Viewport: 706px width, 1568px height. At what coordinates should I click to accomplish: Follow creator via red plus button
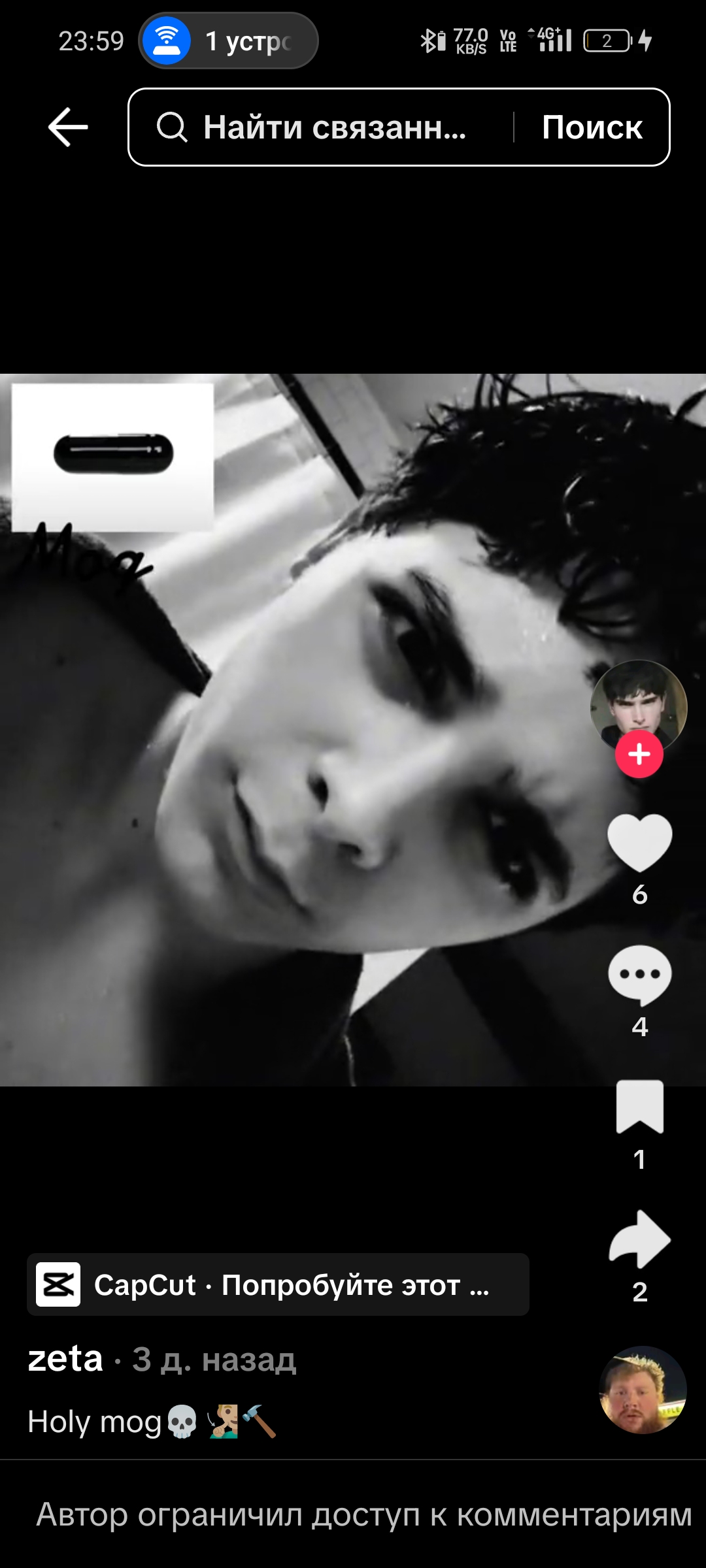coord(639,754)
